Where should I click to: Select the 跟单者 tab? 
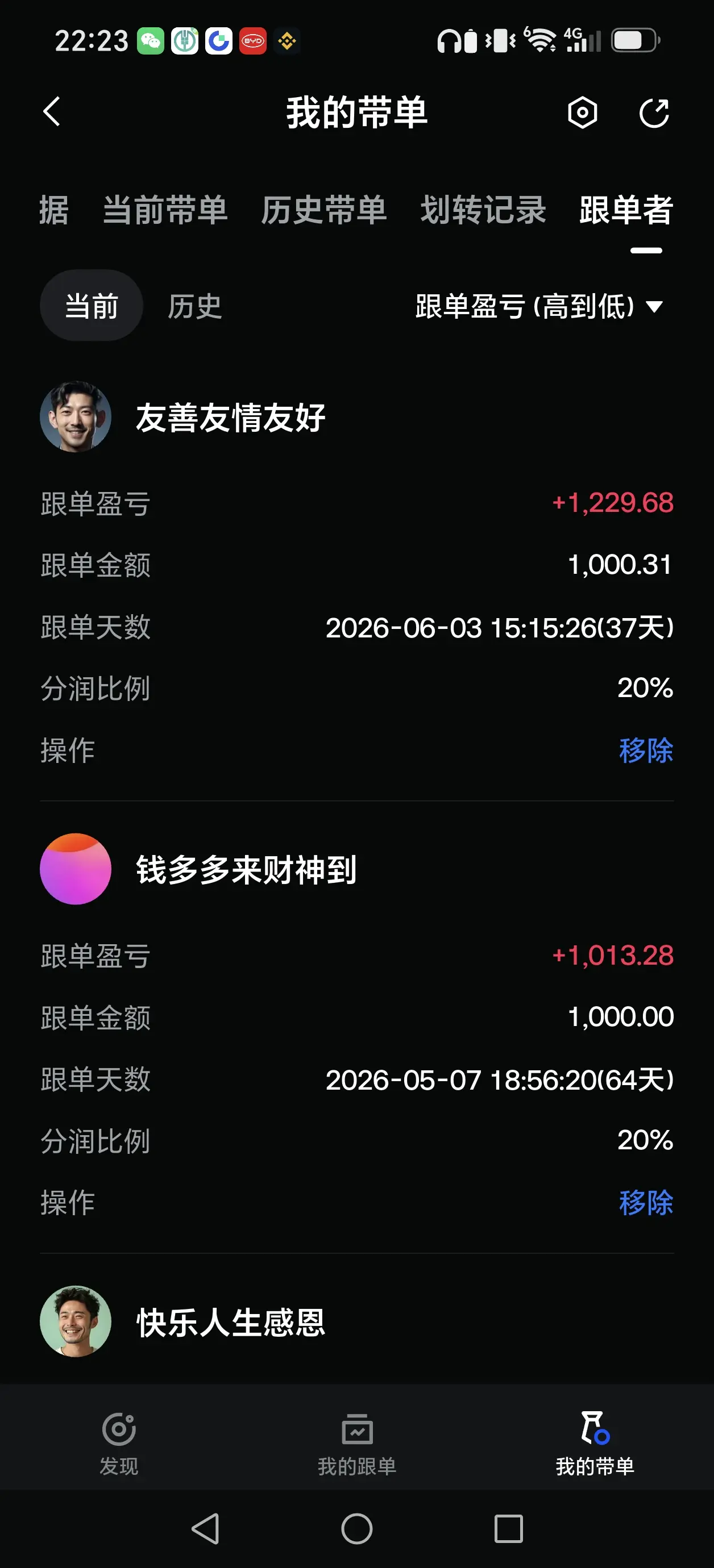626,210
